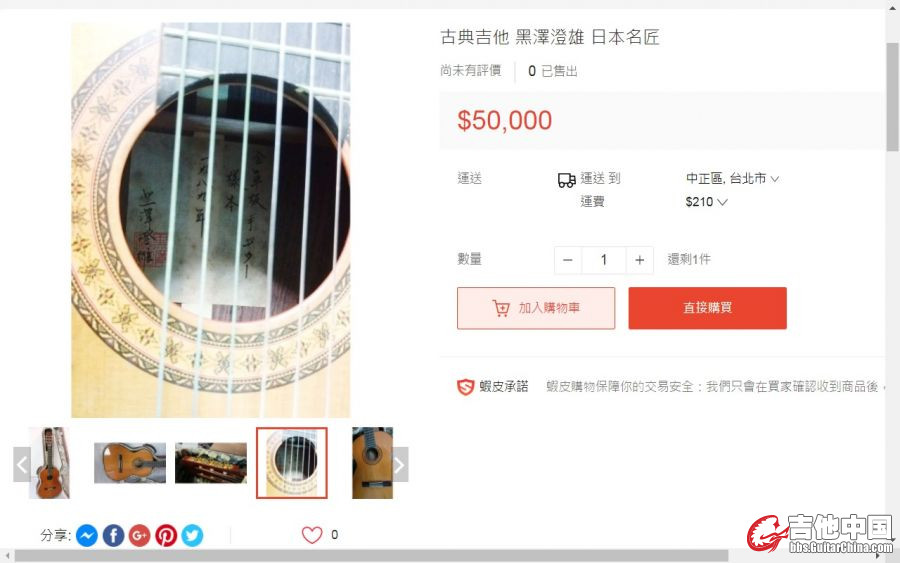Screen dimensions: 900x563
Task: Buy now with 直接購買
Action: click(707, 308)
